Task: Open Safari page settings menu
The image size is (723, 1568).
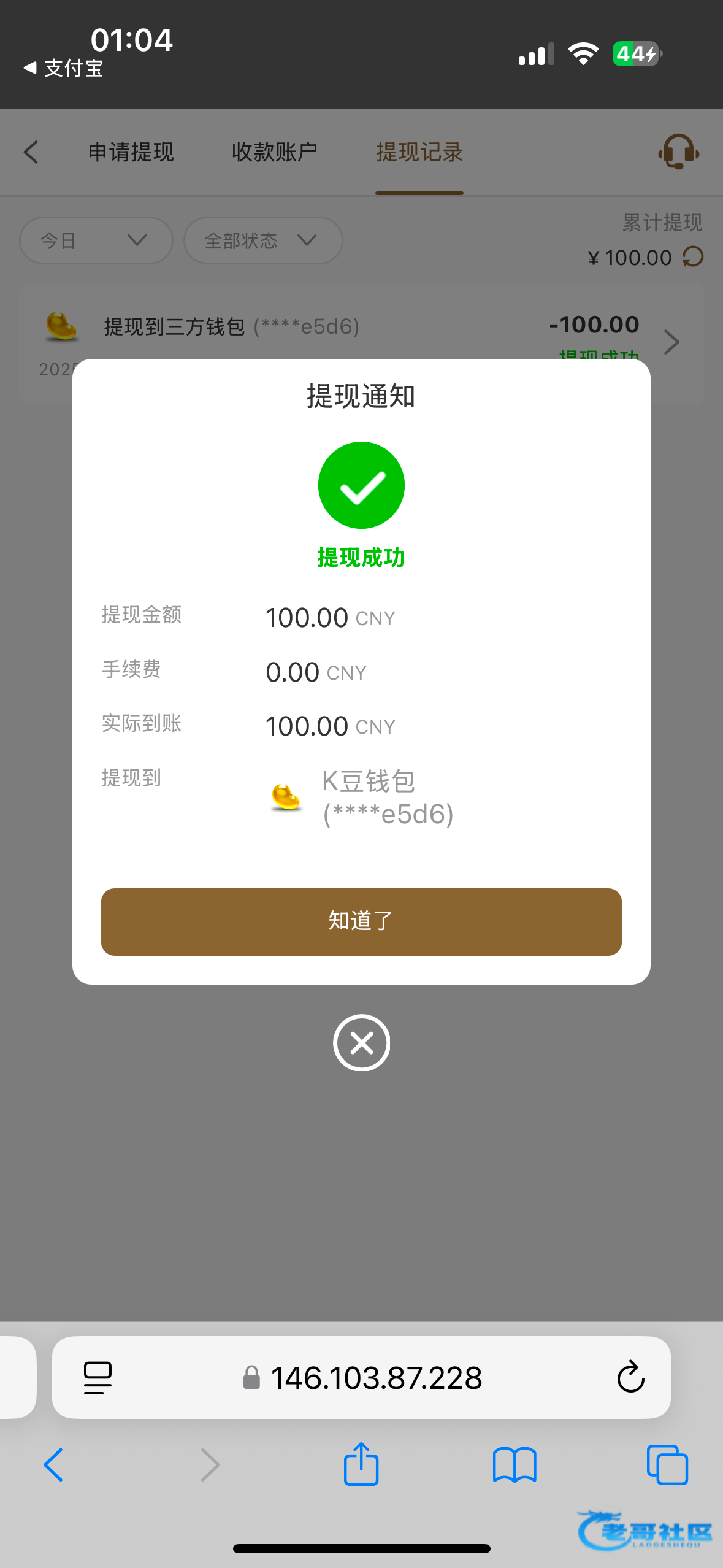Action: tap(98, 1378)
